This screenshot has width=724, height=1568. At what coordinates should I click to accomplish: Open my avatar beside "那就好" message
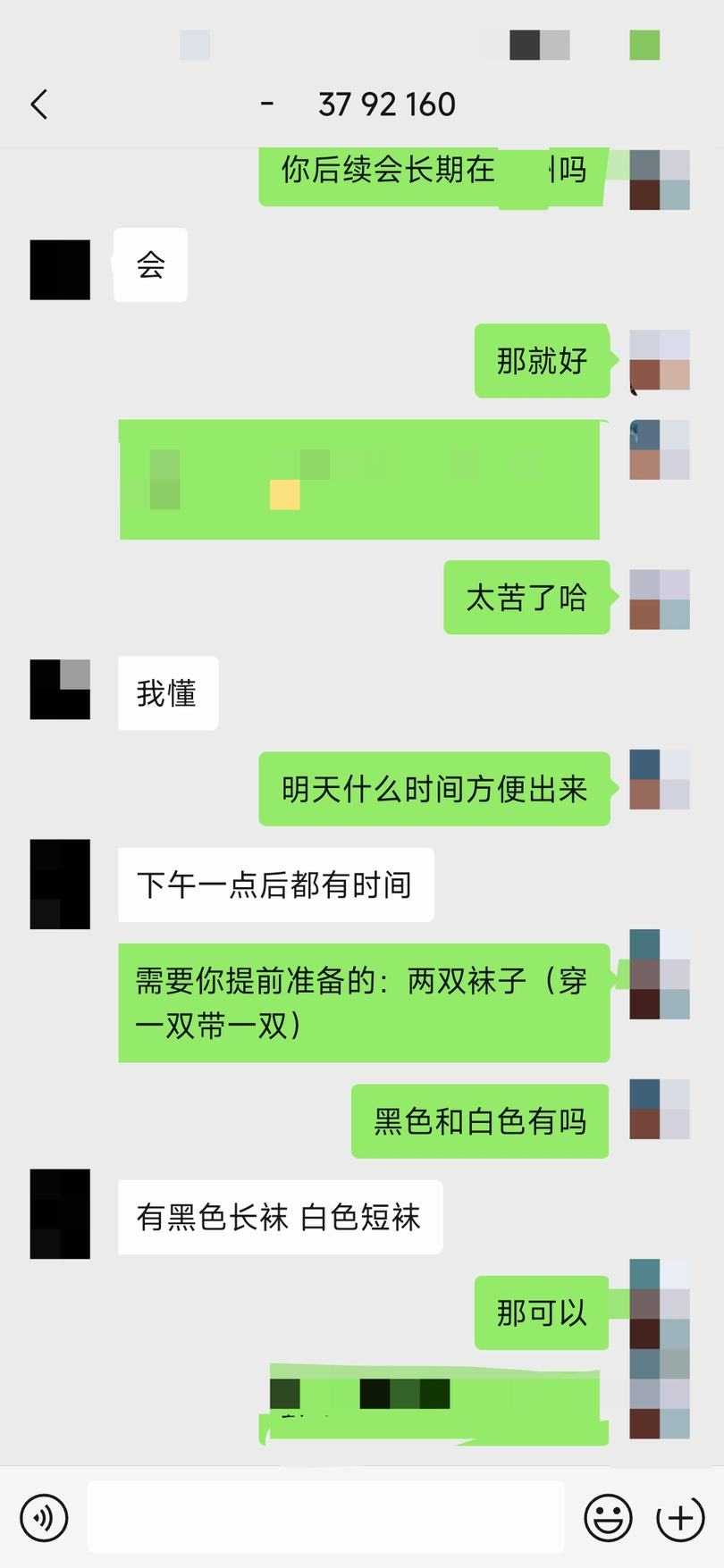(x=660, y=360)
